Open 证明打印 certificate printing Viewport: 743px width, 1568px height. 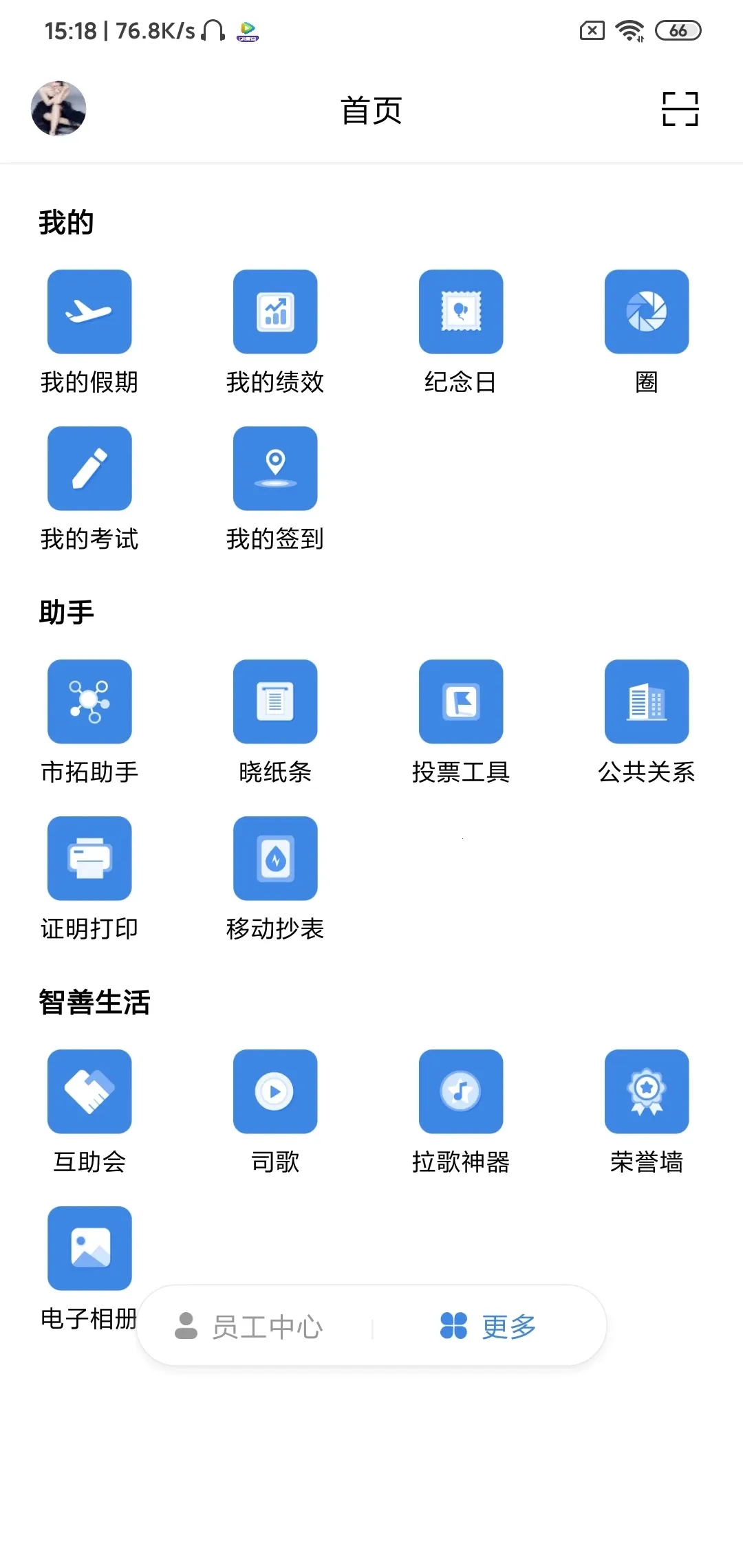coord(89,858)
